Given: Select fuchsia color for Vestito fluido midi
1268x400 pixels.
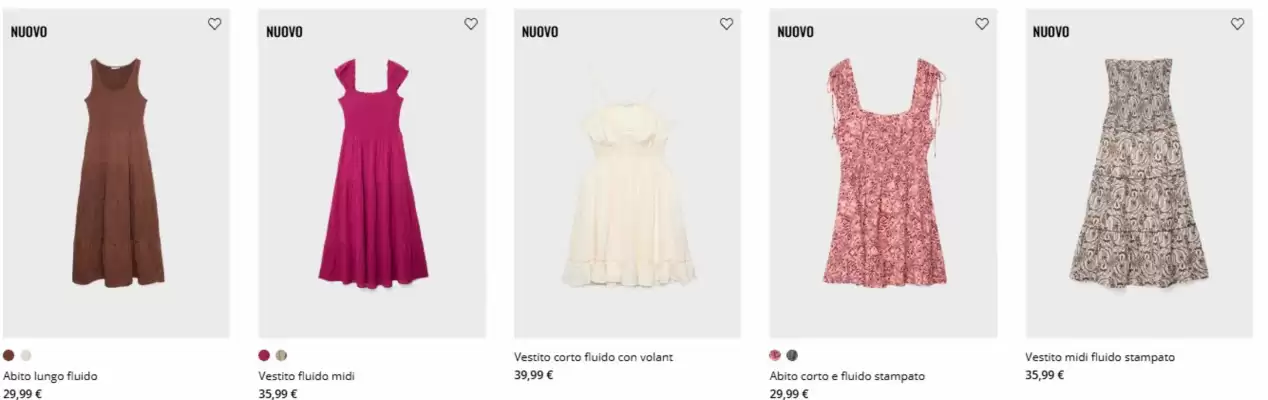Looking at the screenshot, I should coord(264,355).
